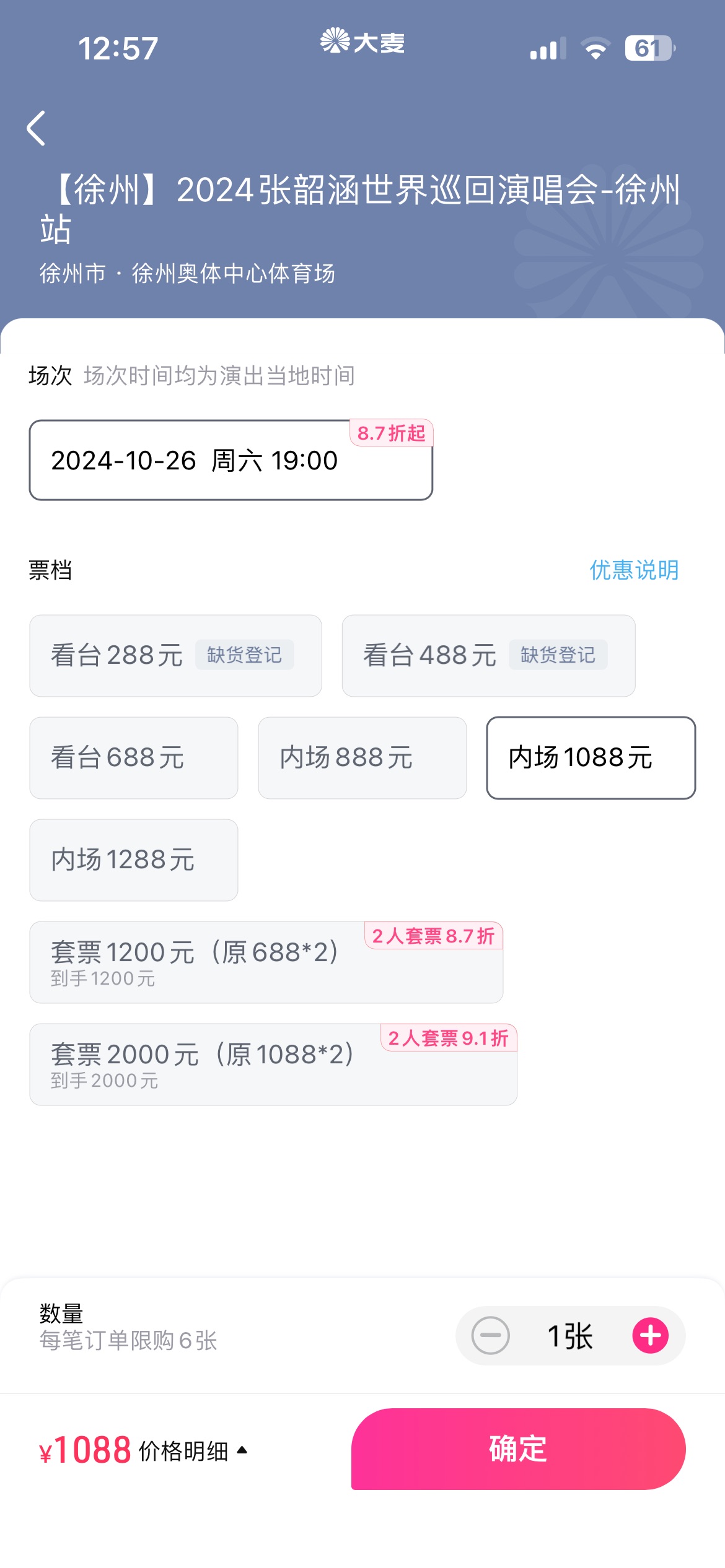Select the 2024-10-26 周六 19:00 session

[231, 460]
